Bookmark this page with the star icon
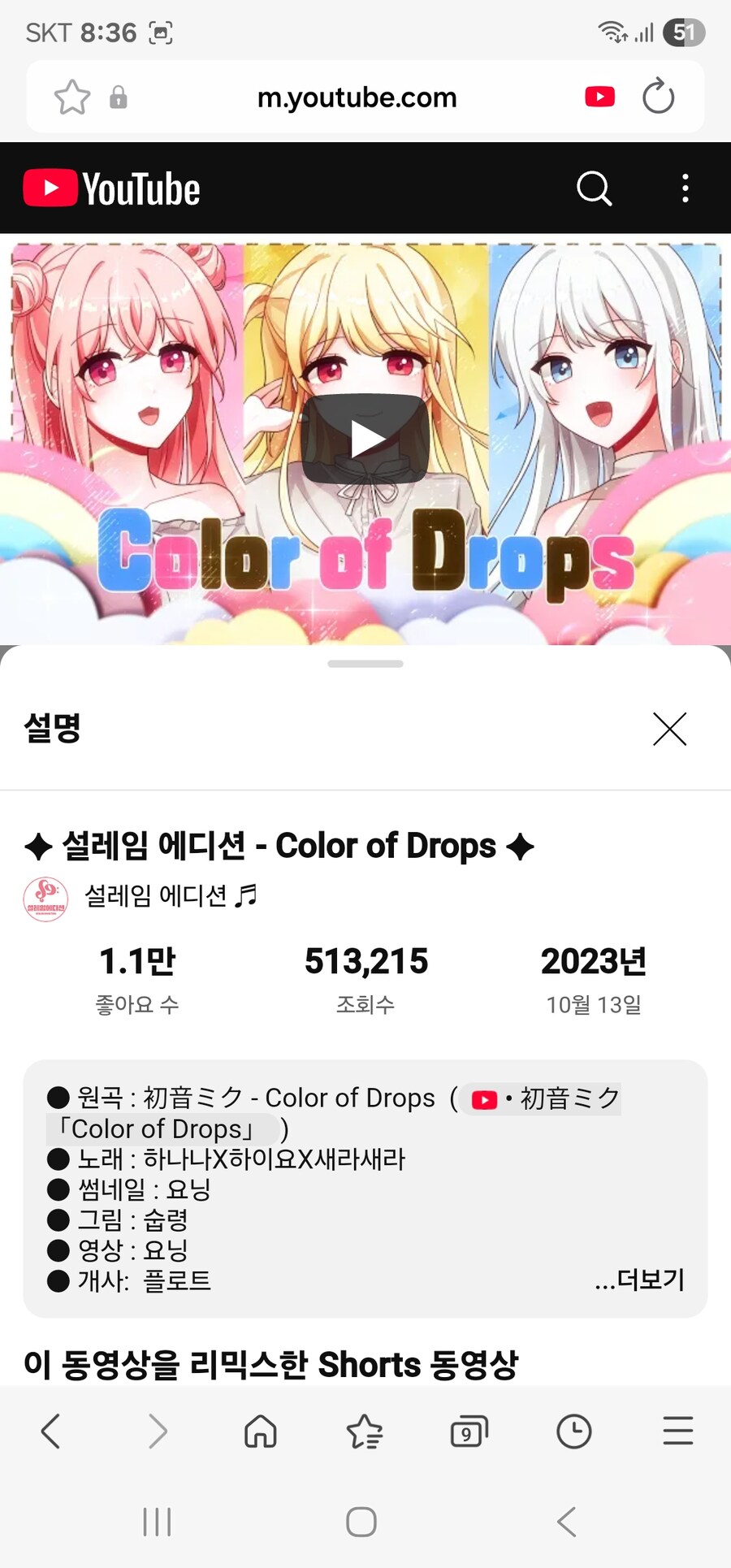Viewport: 731px width, 1568px height. (72, 97)
